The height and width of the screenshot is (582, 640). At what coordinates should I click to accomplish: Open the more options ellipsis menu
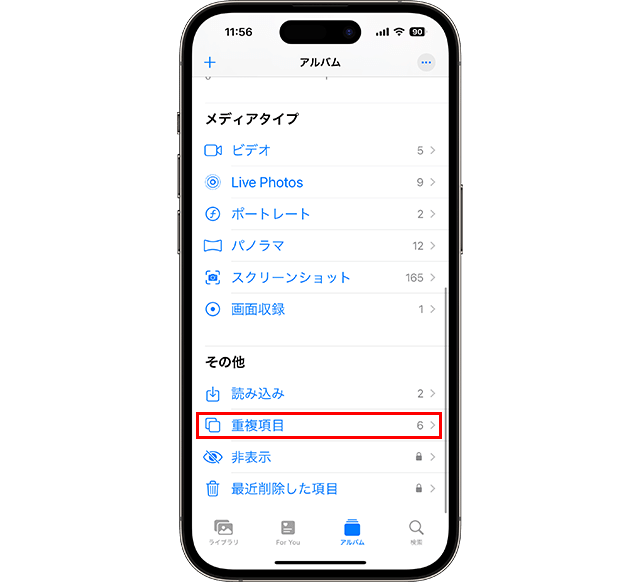[x=426, y=62]
